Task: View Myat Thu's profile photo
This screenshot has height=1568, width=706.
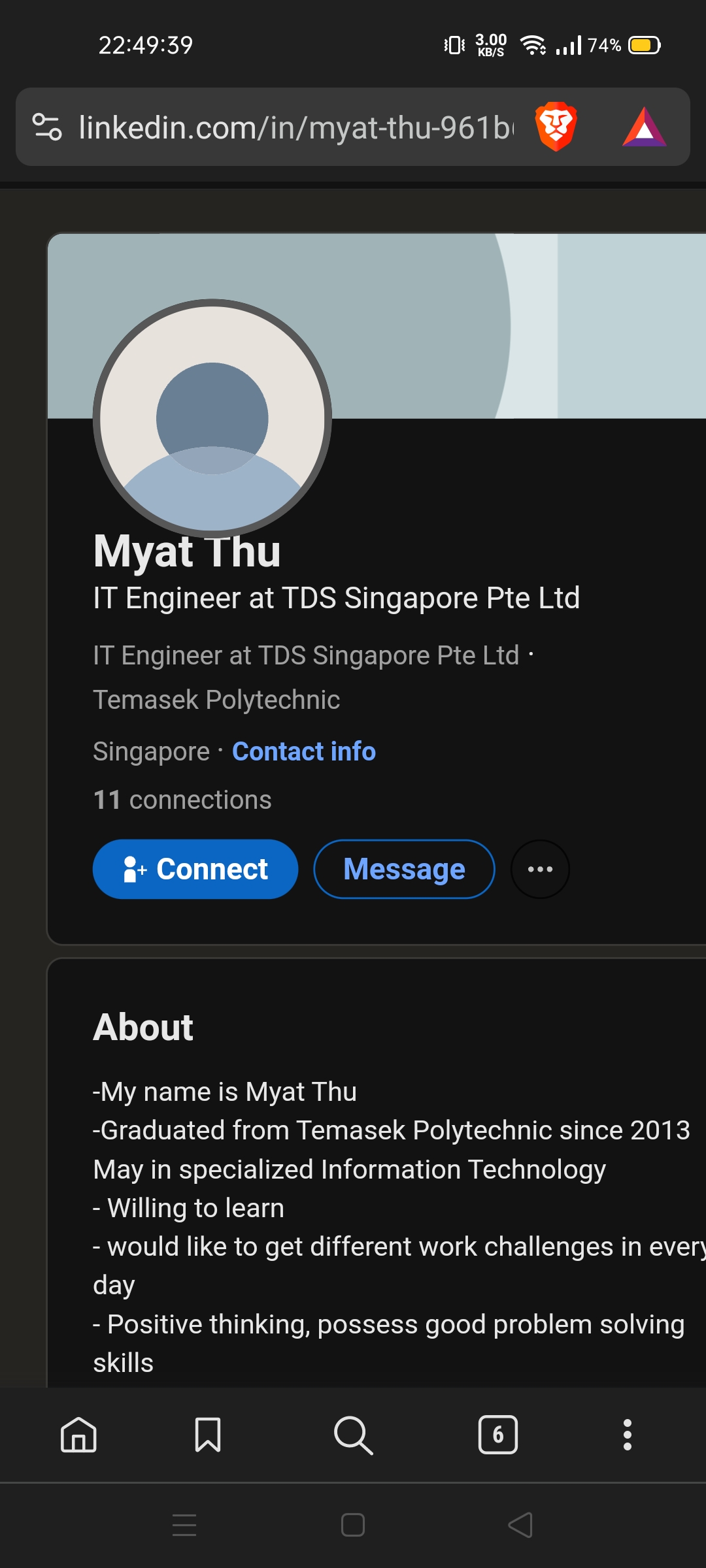Action: point(212,418)
